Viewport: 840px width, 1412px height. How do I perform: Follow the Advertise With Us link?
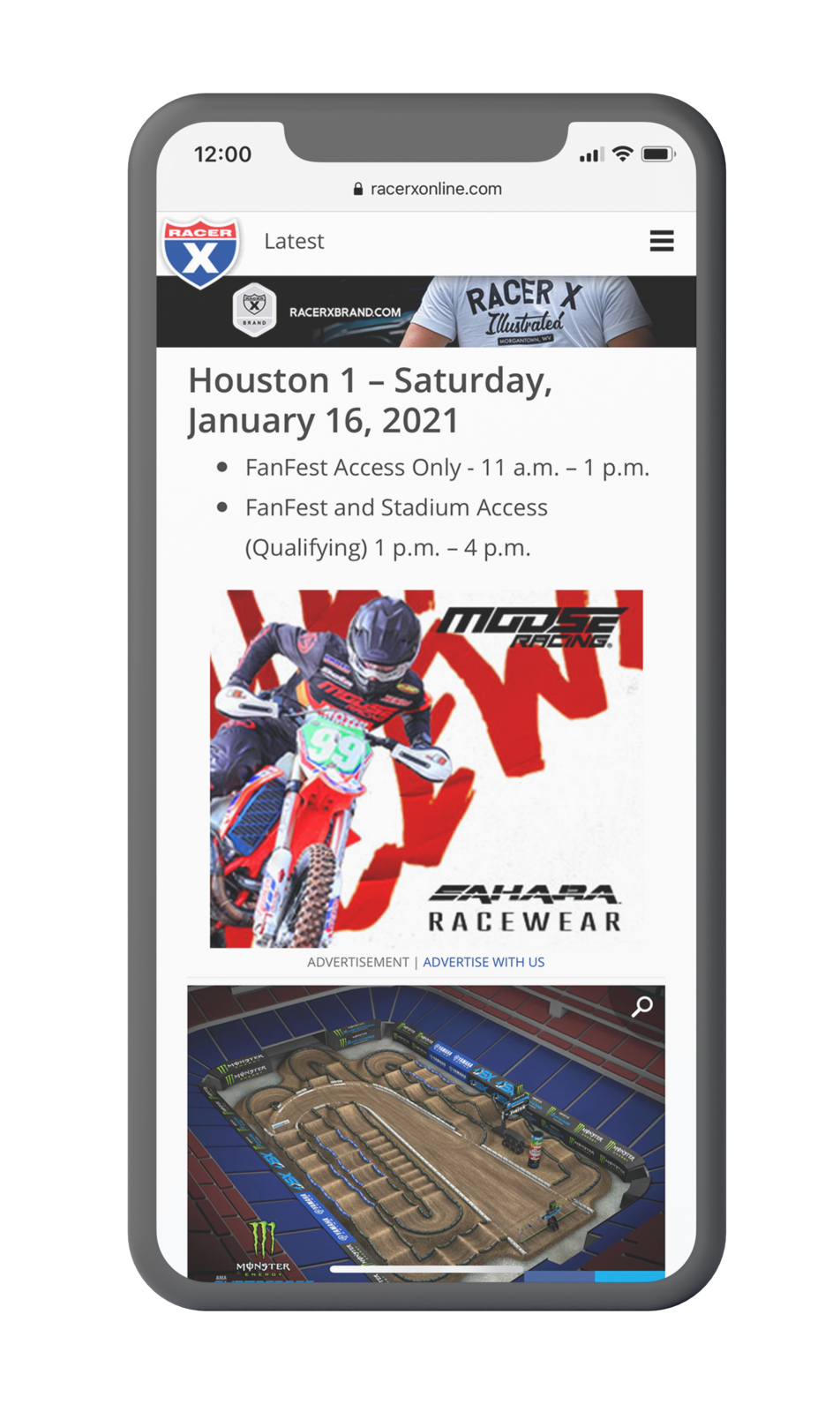[484, 962]
